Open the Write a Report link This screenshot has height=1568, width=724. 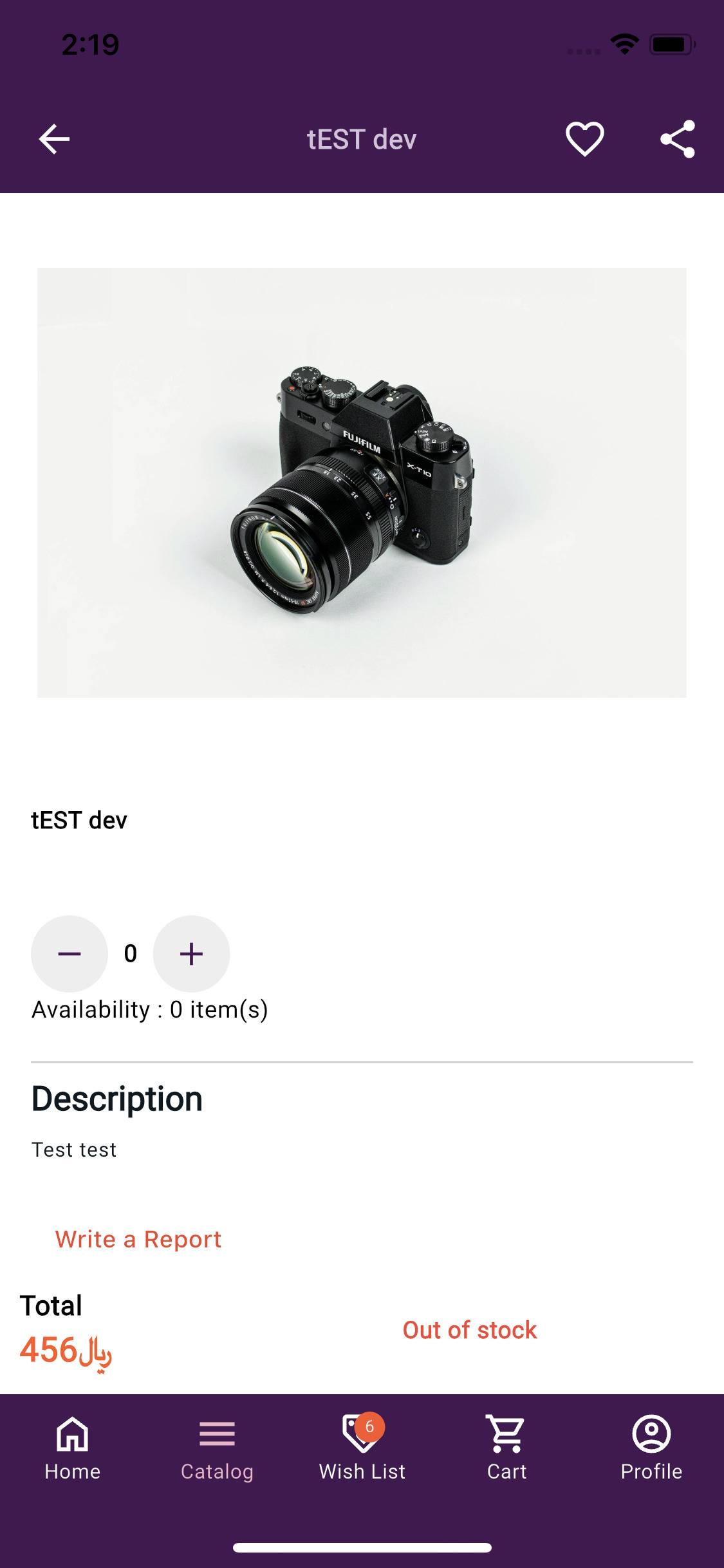tap(138, 1239)
